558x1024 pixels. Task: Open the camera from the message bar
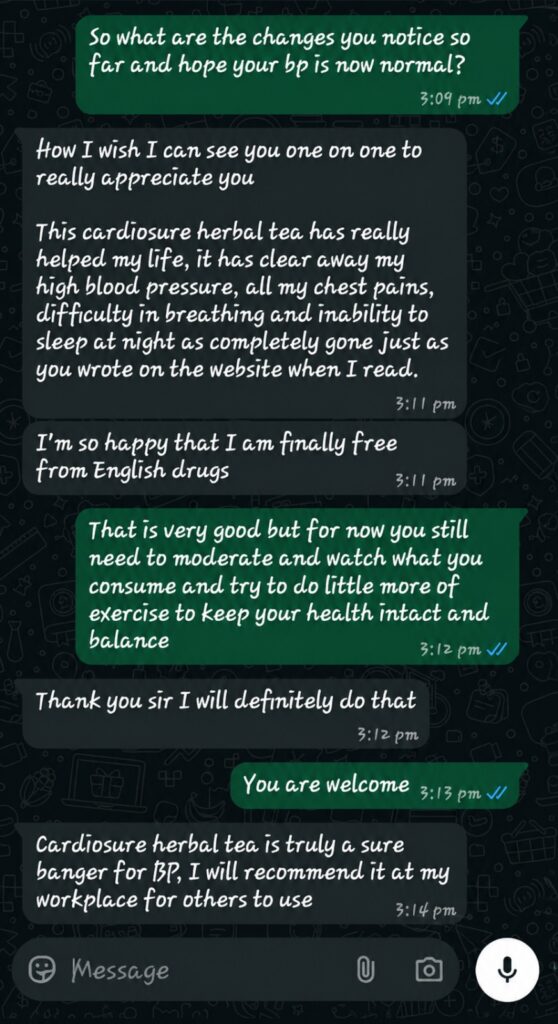pyautogui.click(x=429, y=970)
